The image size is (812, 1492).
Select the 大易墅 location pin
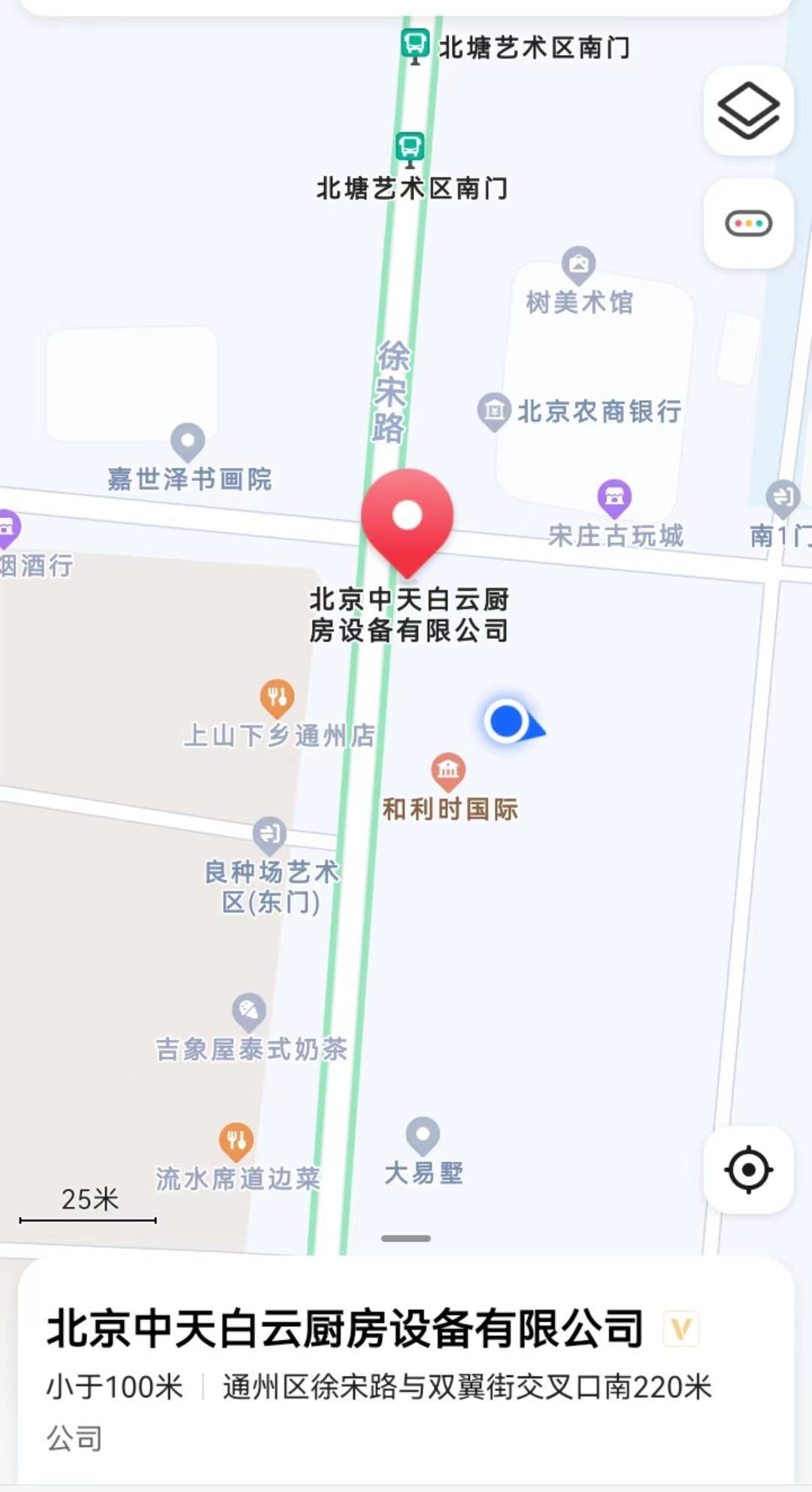[x=423, y=1134]
